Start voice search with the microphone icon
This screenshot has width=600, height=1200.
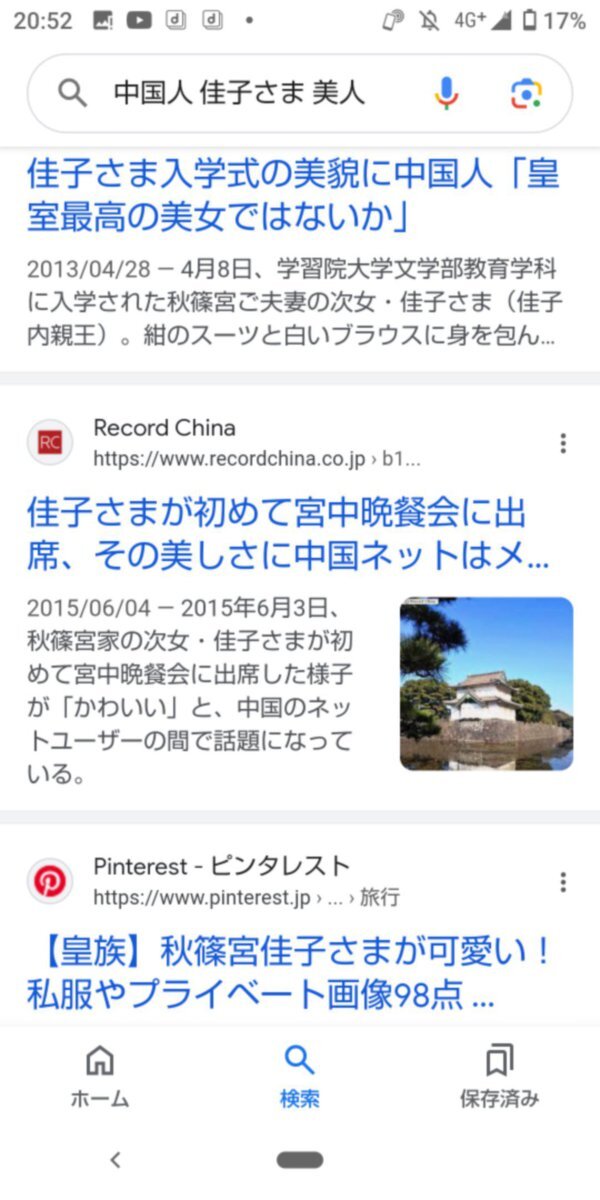[446, 94]
